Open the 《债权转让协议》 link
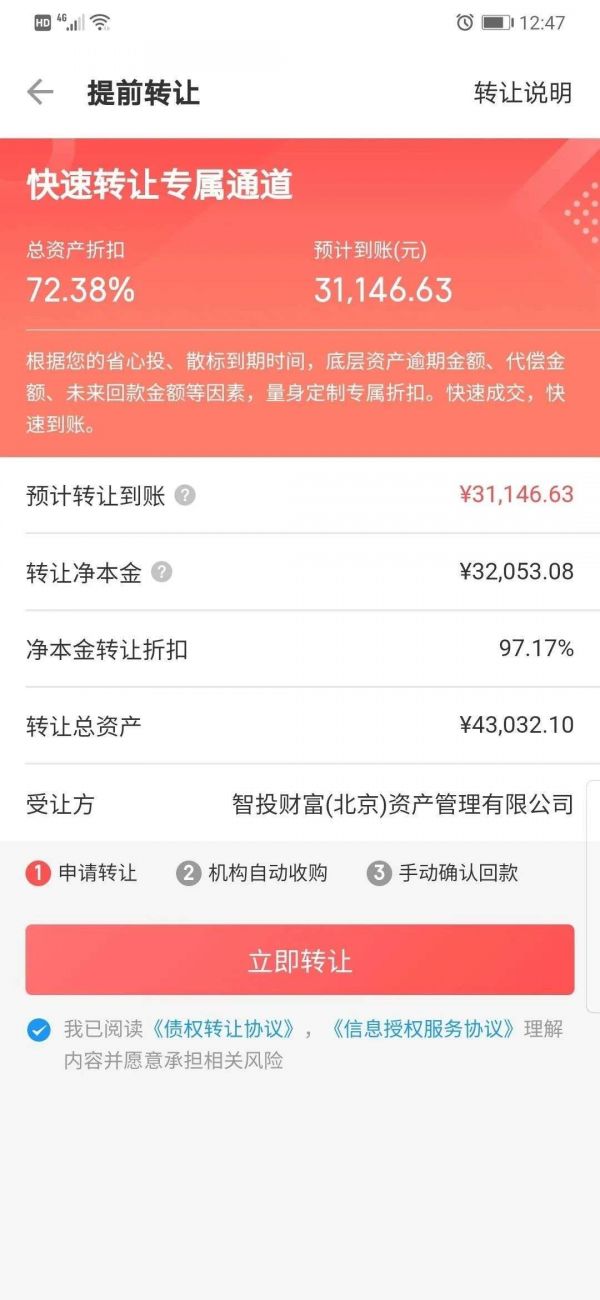 224,1029
